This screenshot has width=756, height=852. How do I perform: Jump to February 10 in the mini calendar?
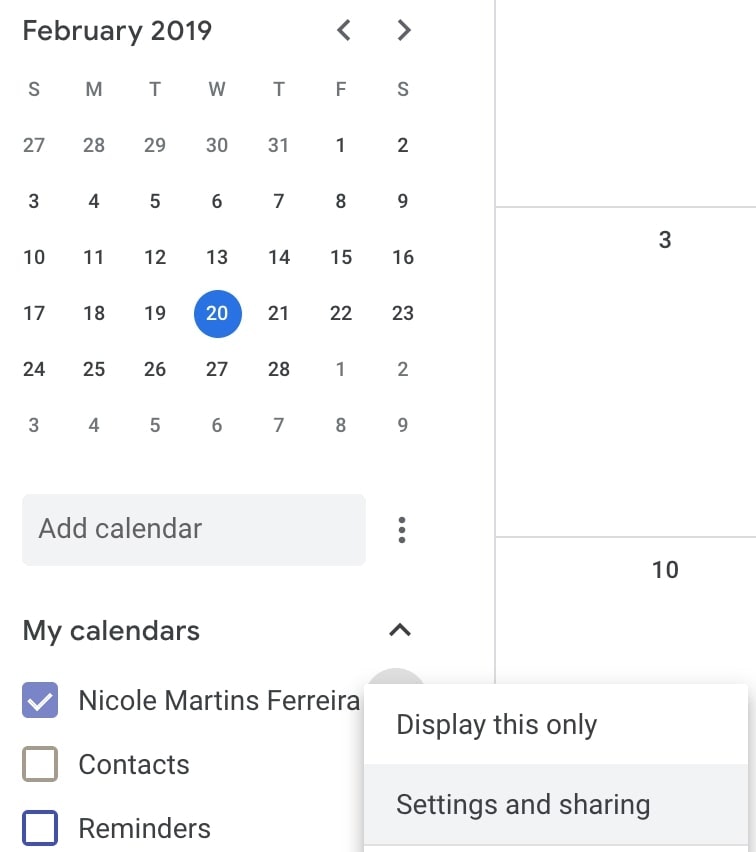(34, 257)
